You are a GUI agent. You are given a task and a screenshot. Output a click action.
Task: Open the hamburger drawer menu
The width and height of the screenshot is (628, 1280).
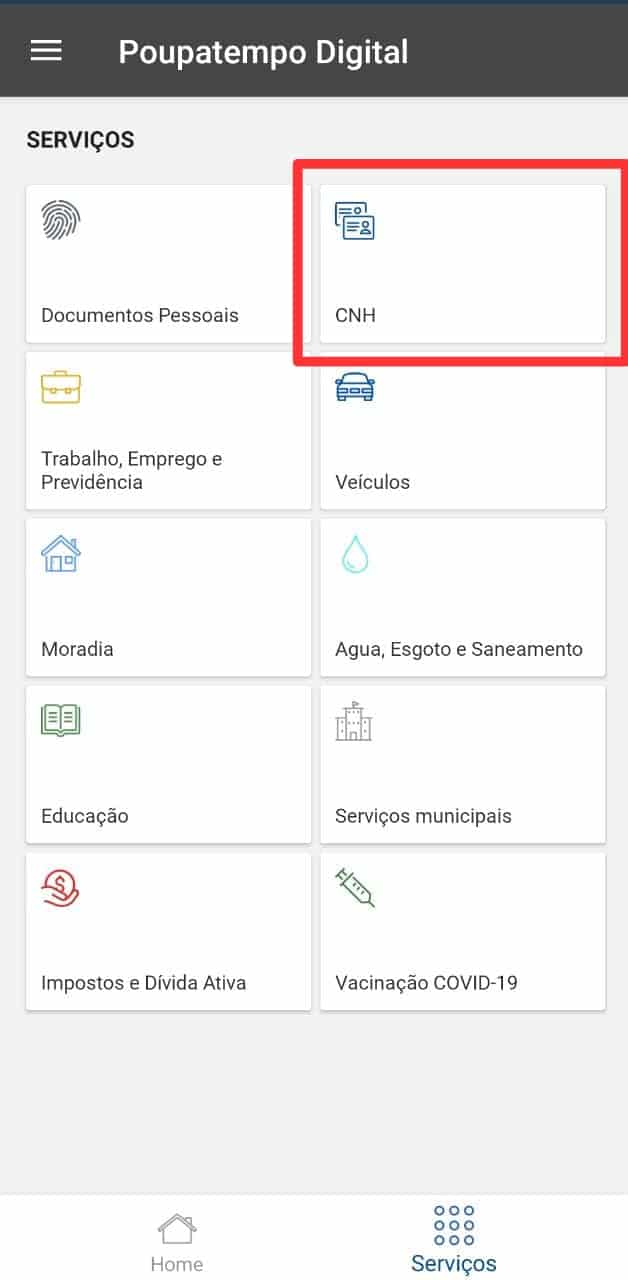point(46,51)
